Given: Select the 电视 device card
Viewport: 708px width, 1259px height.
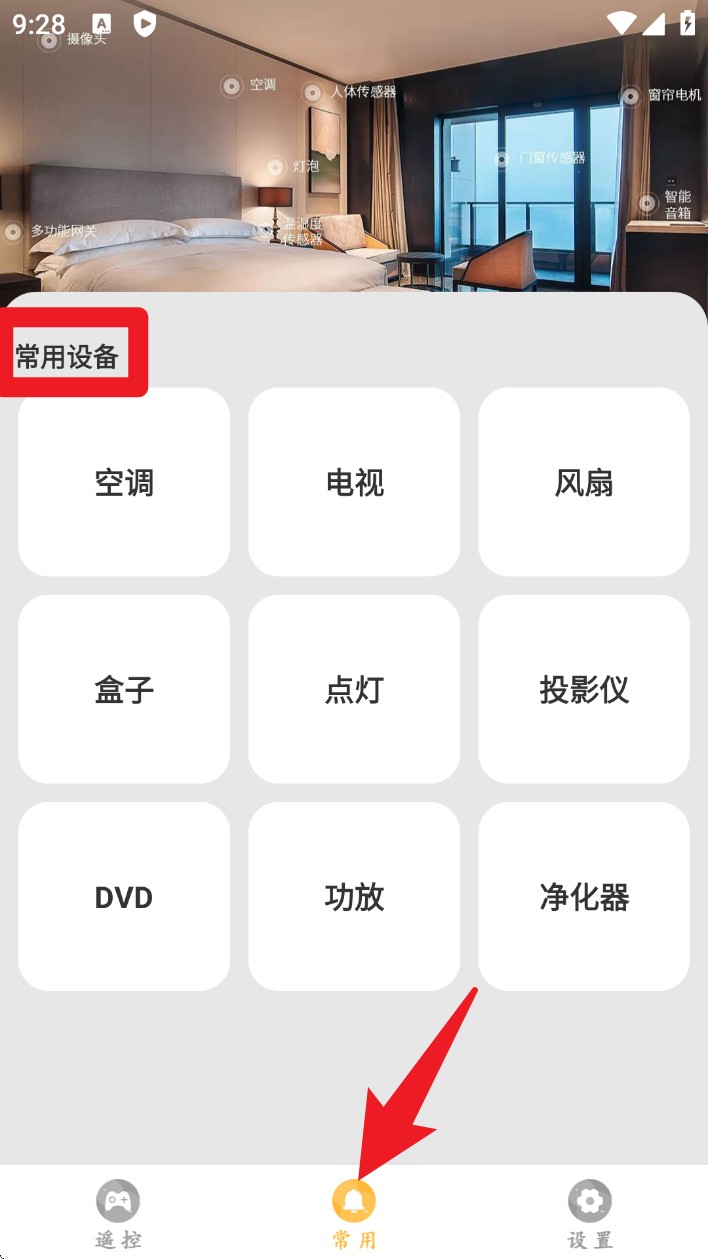Looking at the screenshot, I should point(354,482).
